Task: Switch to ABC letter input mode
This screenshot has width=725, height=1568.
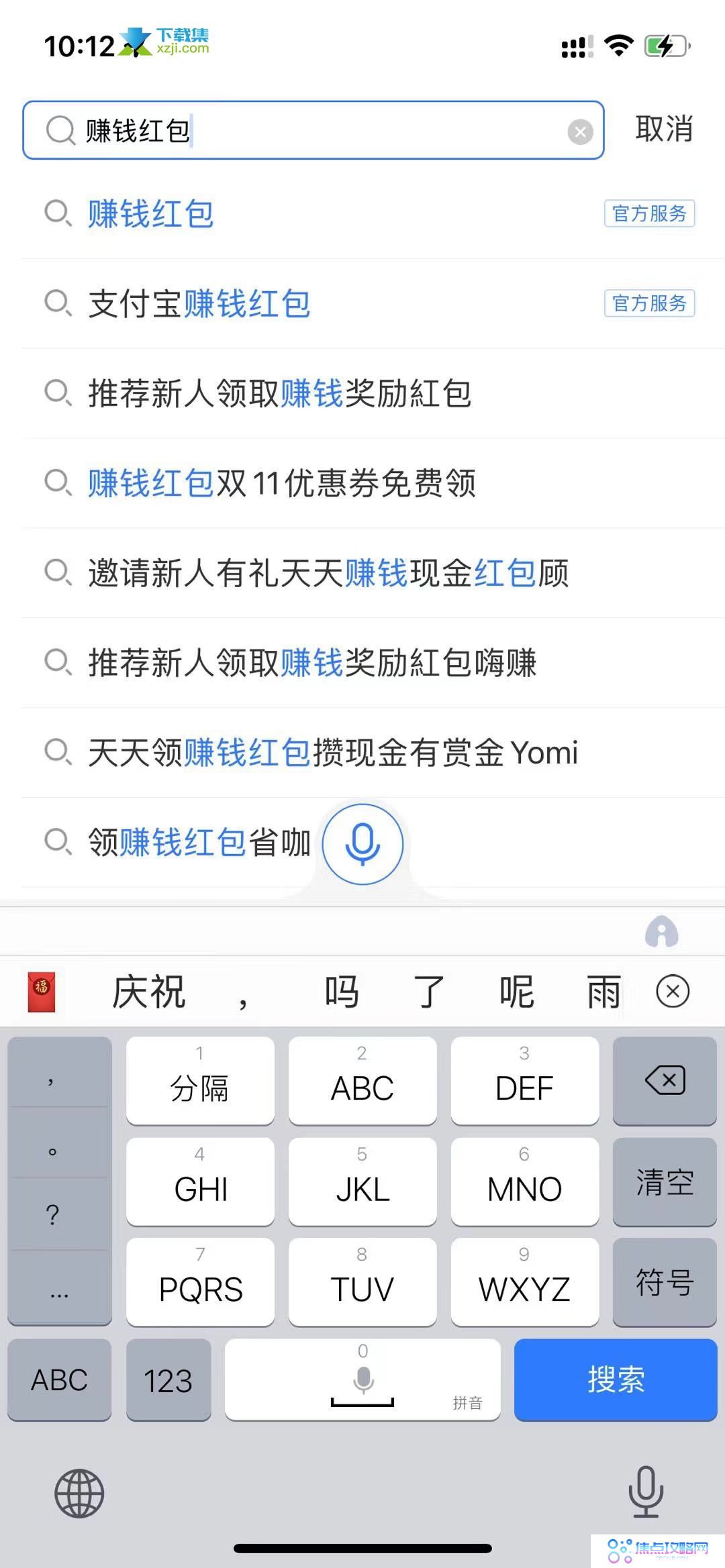Action: click(x=59, y=1380)
